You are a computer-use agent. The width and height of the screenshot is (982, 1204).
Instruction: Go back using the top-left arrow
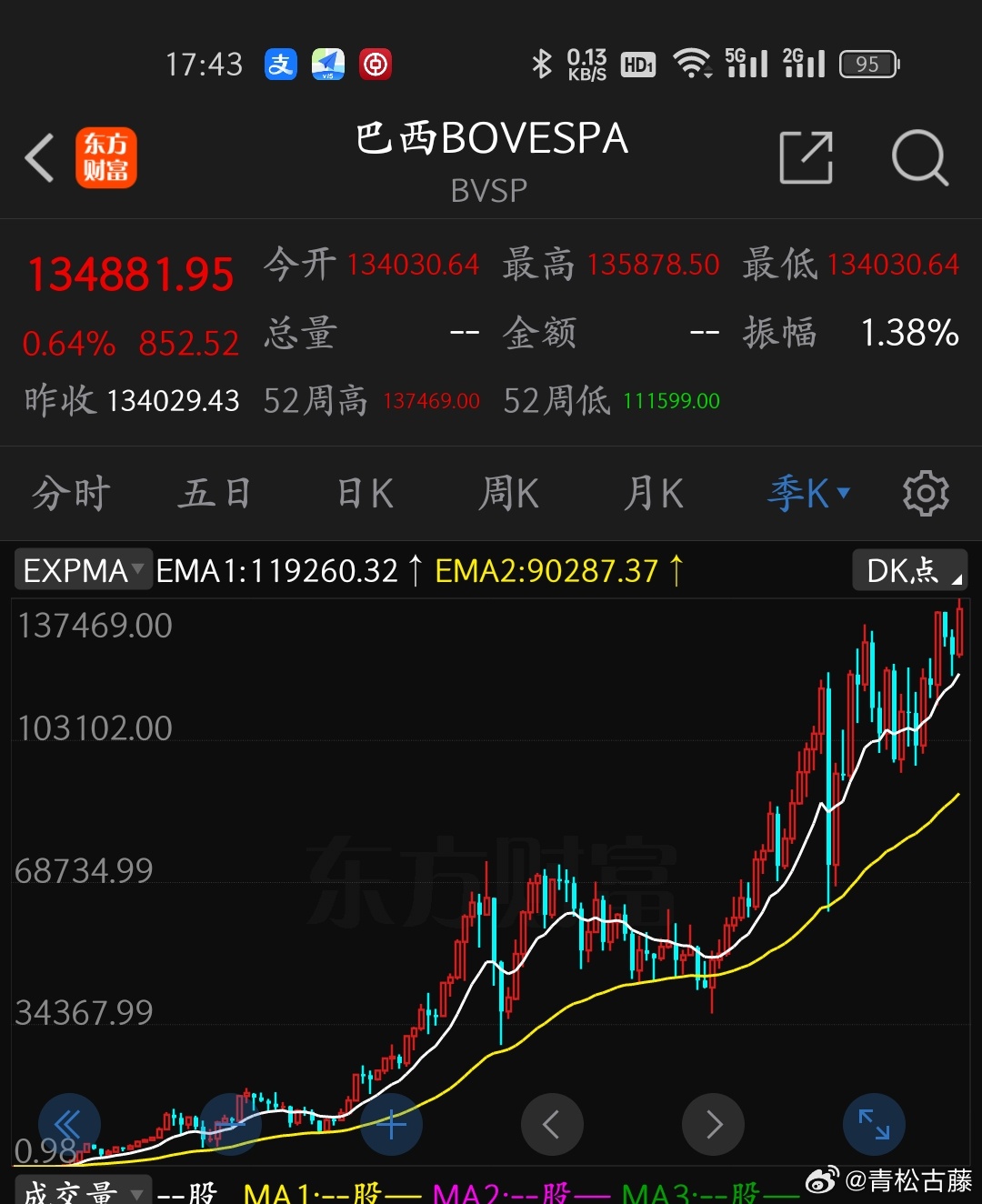tap(40, 158)
